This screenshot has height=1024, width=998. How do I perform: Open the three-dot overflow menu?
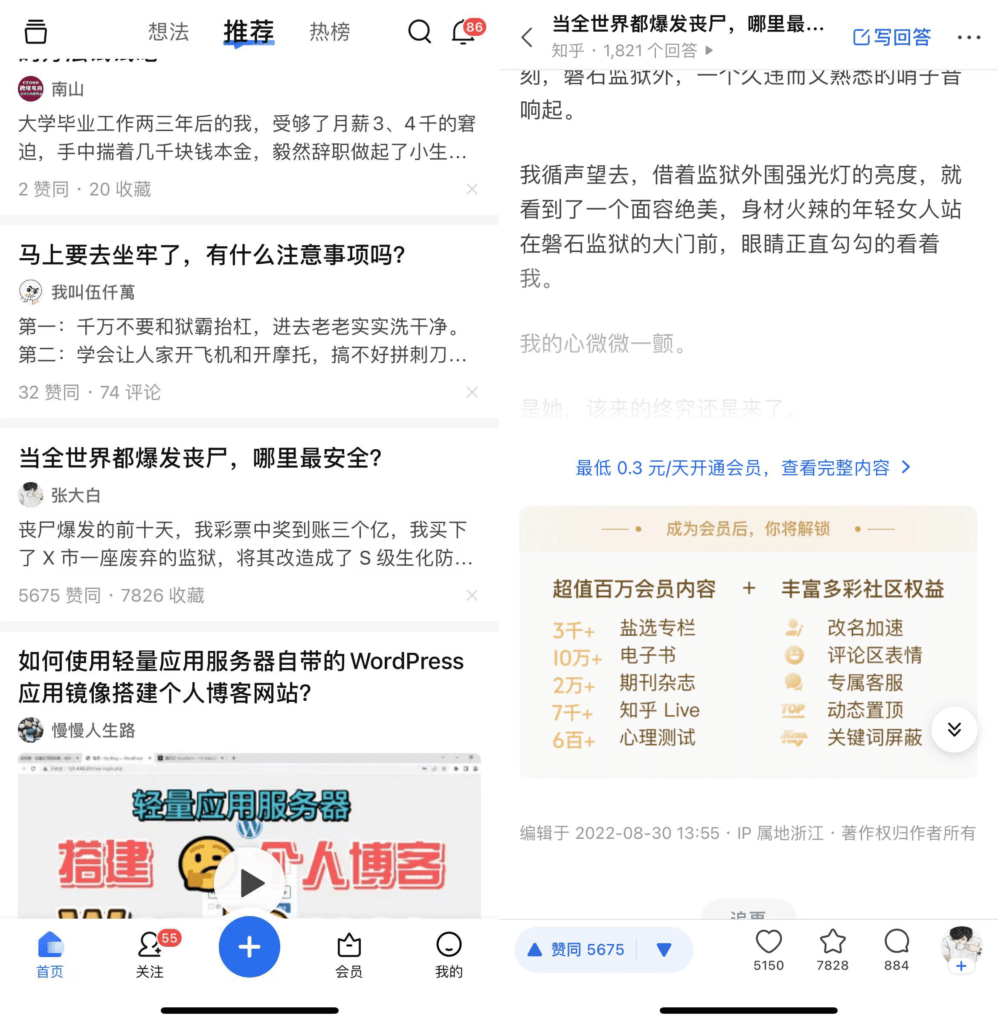(x=968, y=37)
